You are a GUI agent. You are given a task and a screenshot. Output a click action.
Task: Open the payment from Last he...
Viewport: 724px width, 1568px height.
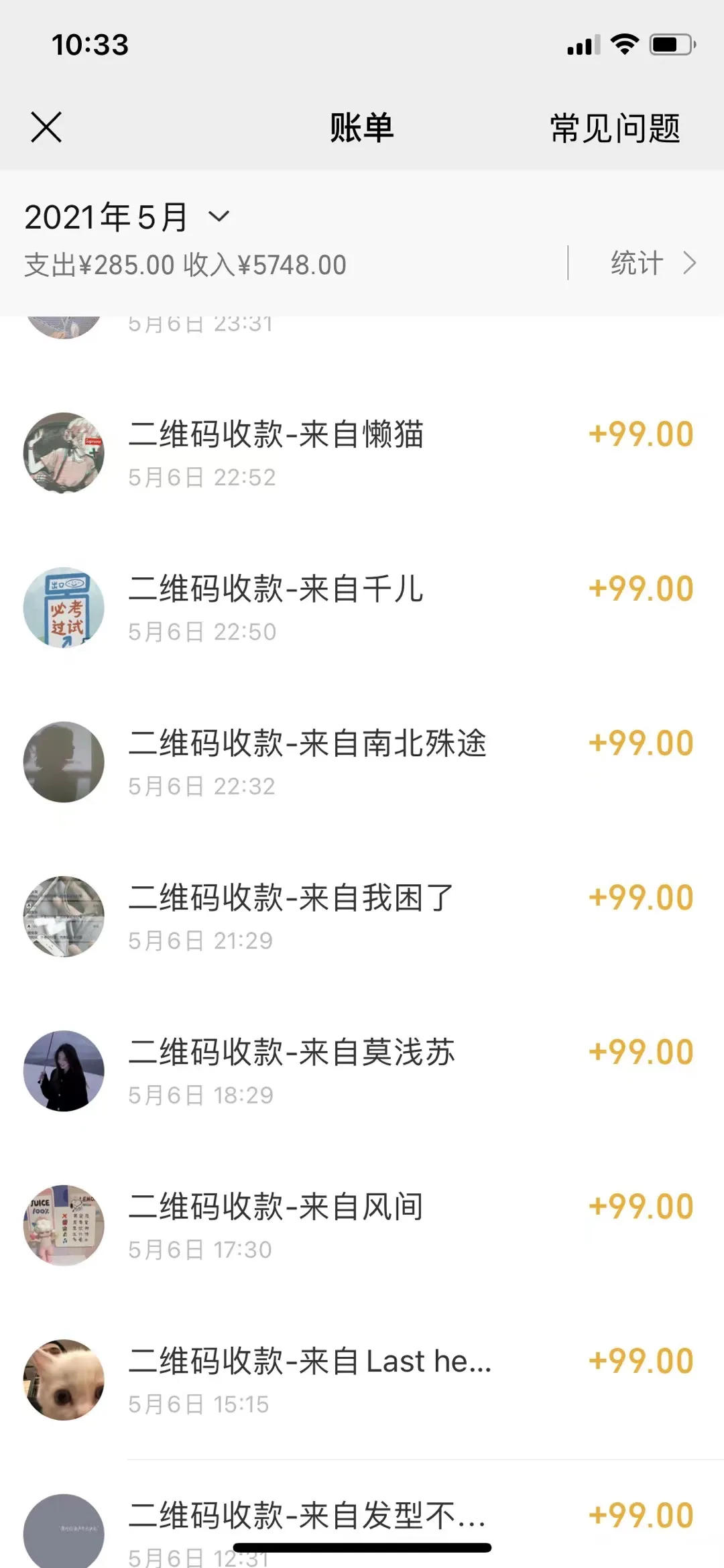pos(362,1380)
